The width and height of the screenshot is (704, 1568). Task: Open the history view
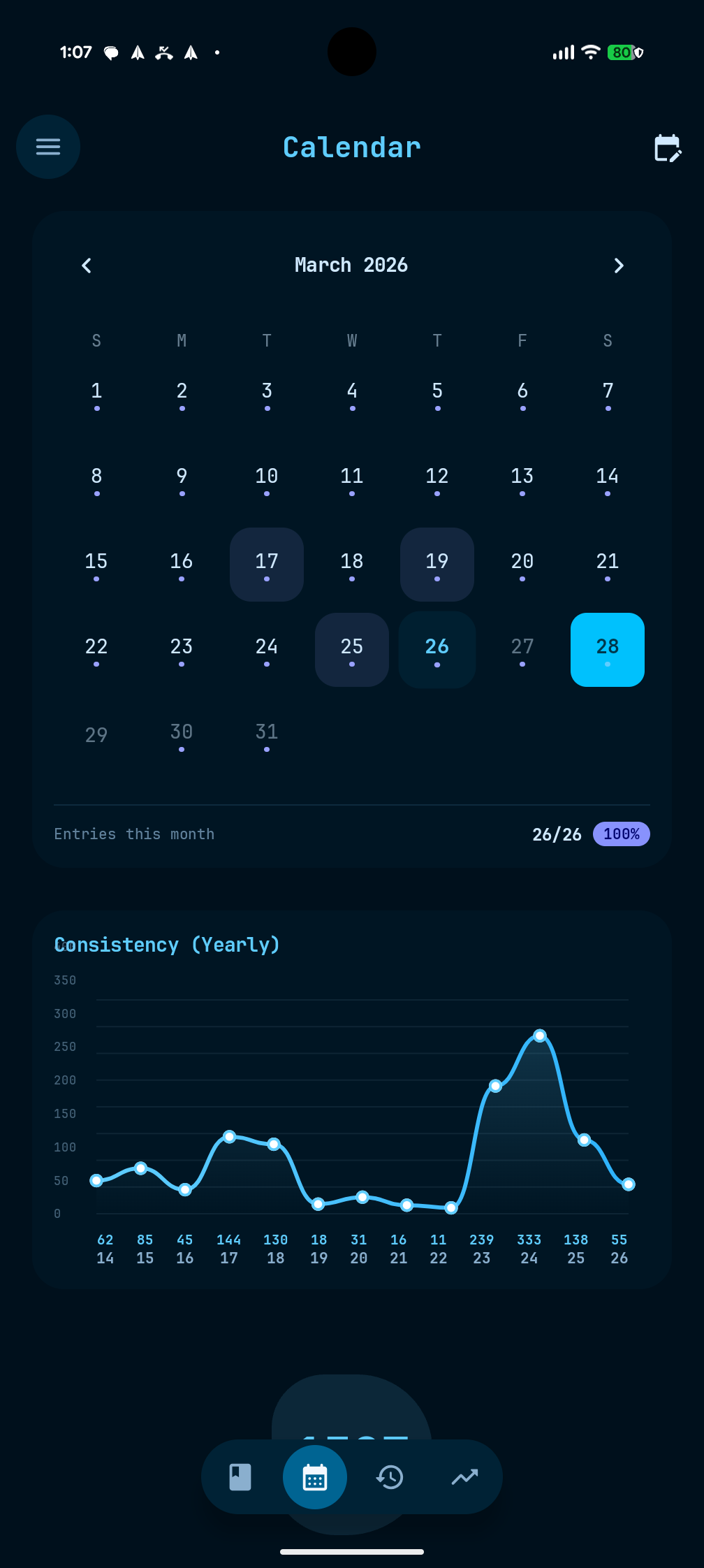(390, 1477)
